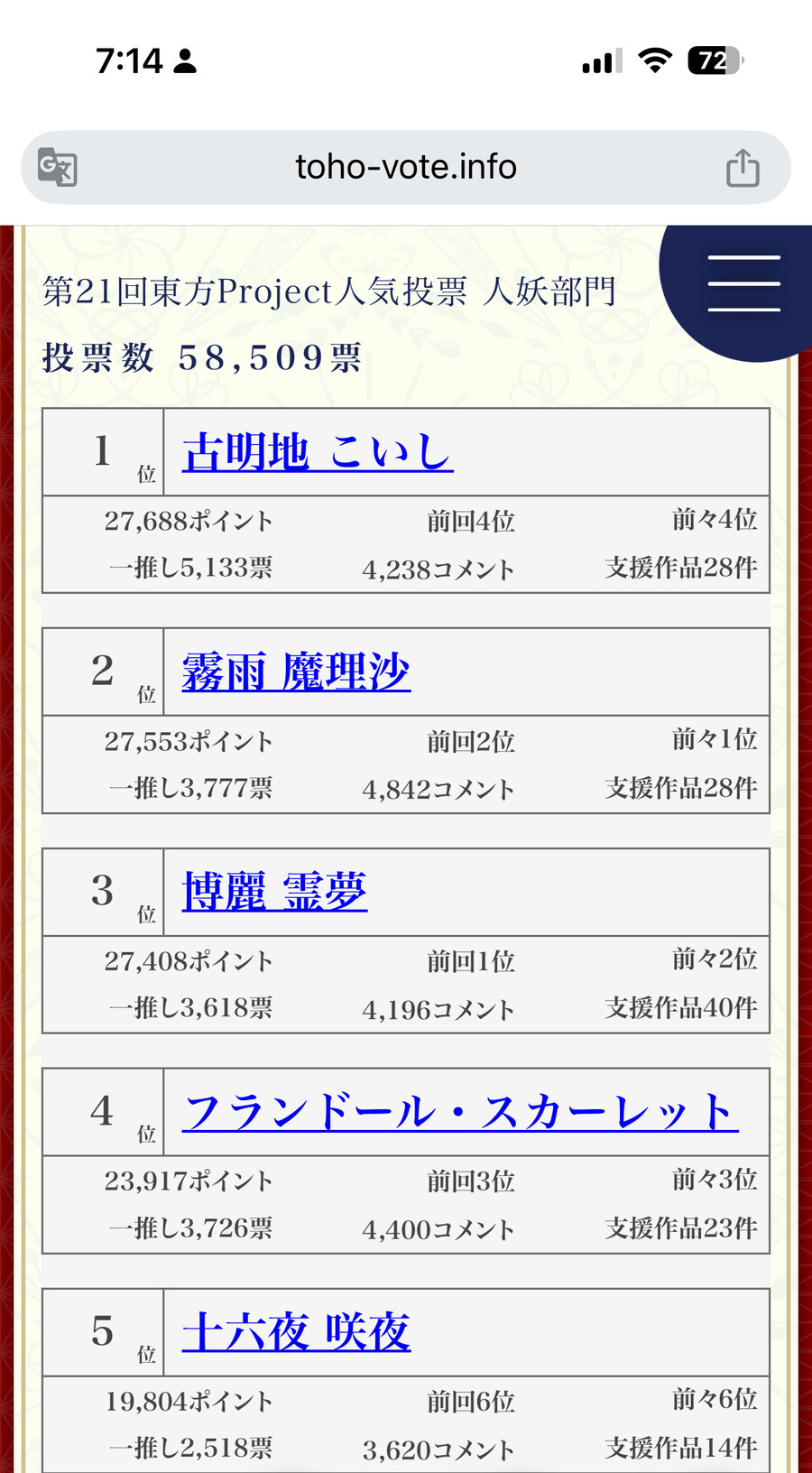812x1473 pixels.
Task: Share this page
Action: 743,168
